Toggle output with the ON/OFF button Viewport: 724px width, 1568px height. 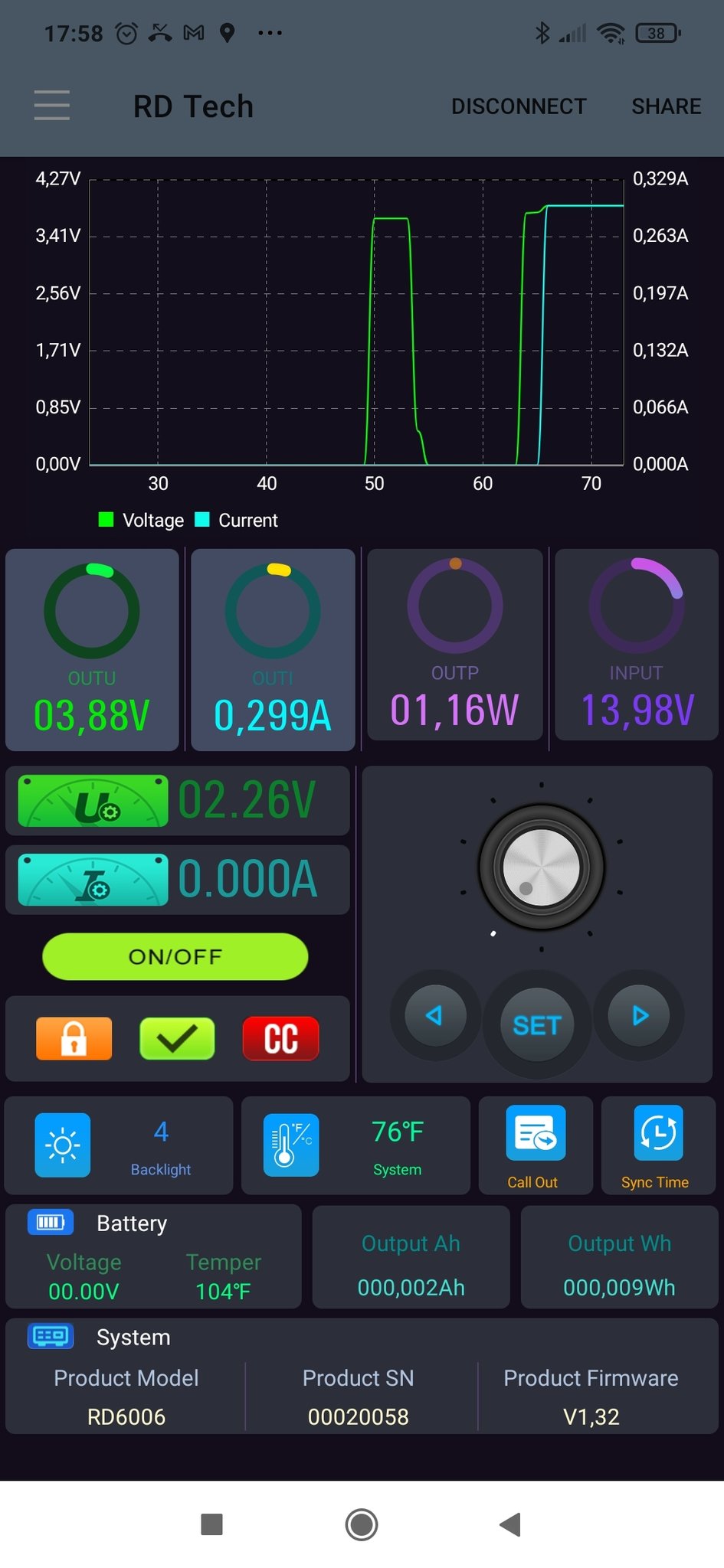coord(175,956)
